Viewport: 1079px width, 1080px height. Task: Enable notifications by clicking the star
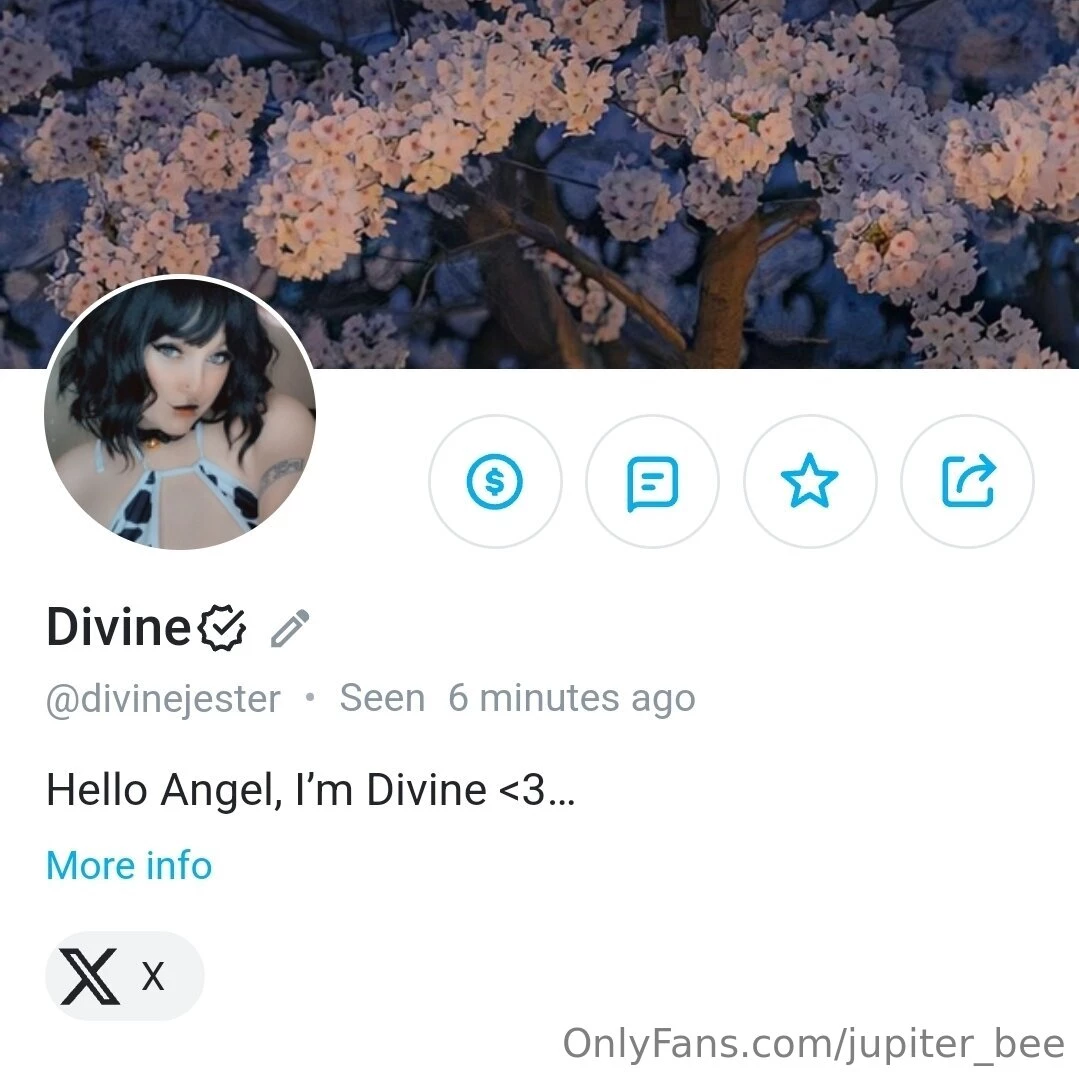pos(810,481)
